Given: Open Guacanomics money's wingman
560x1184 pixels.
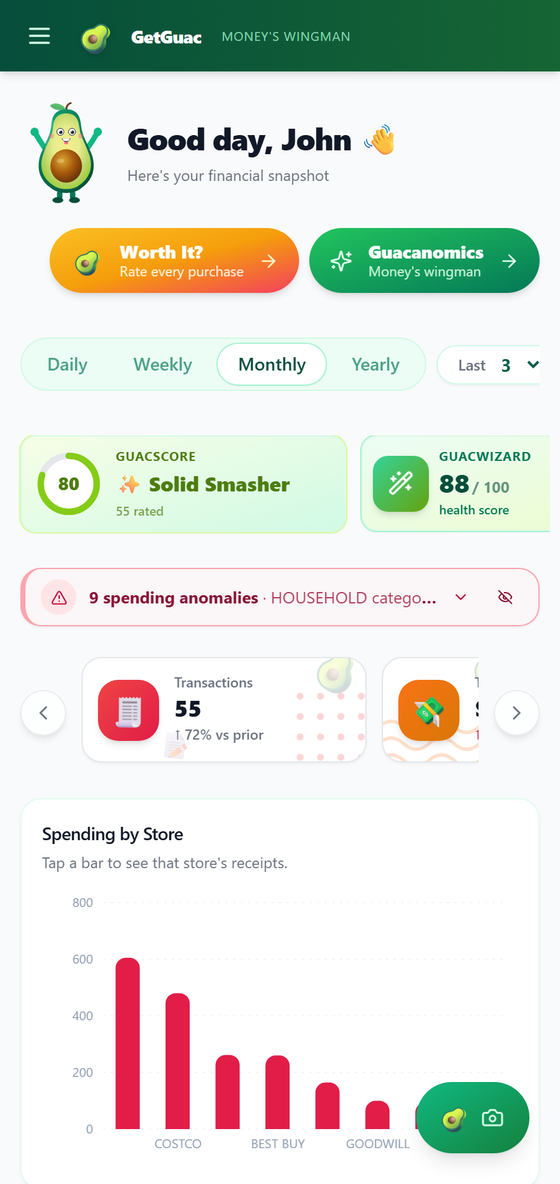Looking at the screenshot, I should click(424, 261).
